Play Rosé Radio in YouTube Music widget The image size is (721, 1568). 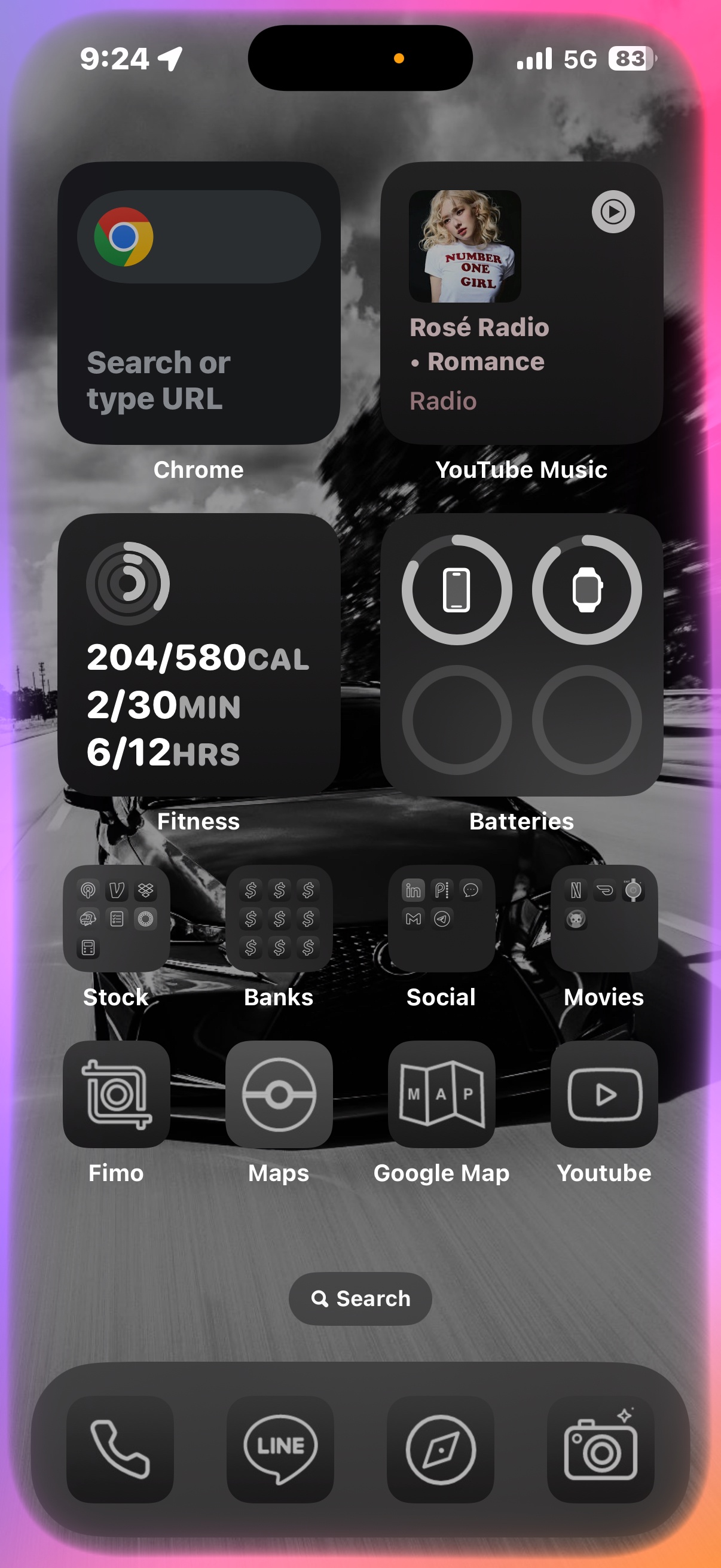613,212
